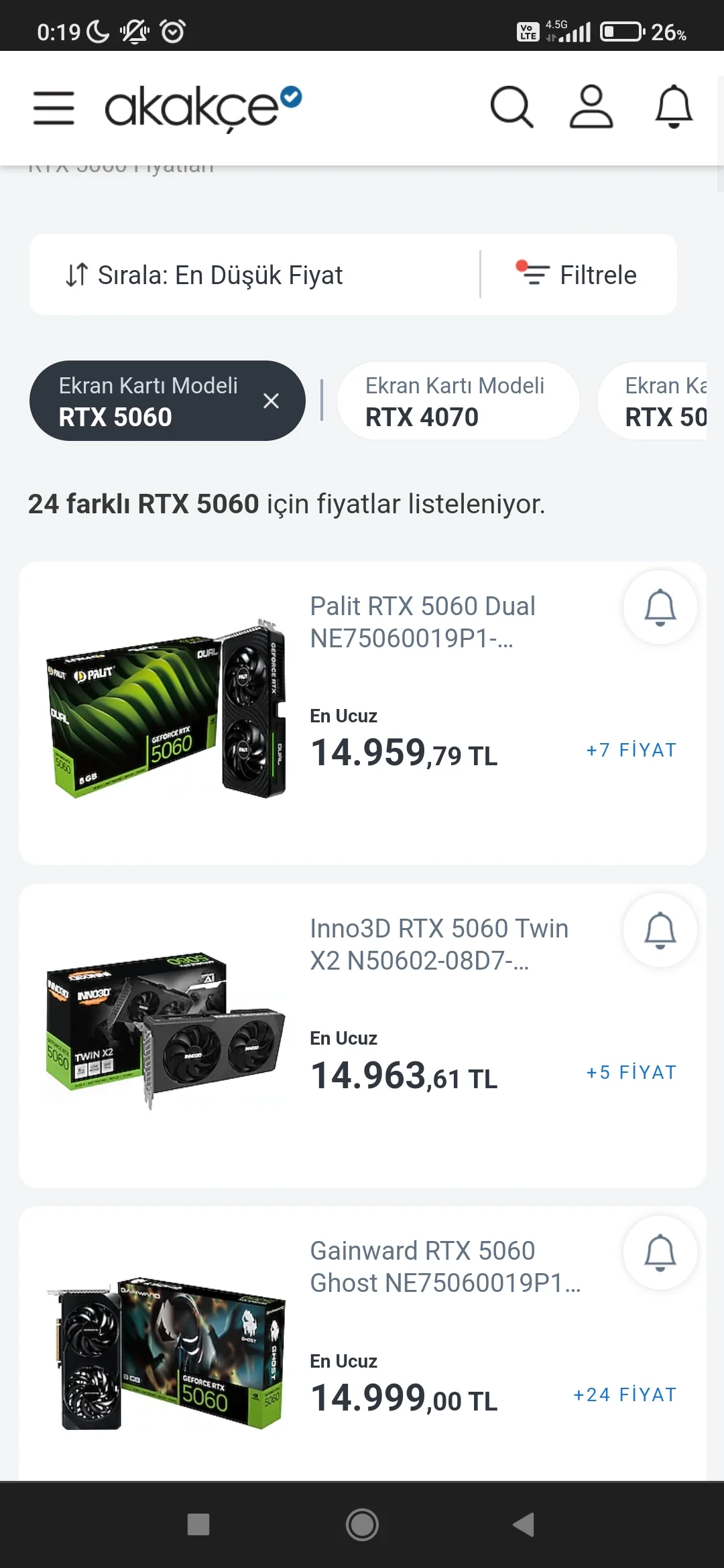The image size is (724, 1568).
Task: Open the Filtrele filter options
Action: pos(578,275)
